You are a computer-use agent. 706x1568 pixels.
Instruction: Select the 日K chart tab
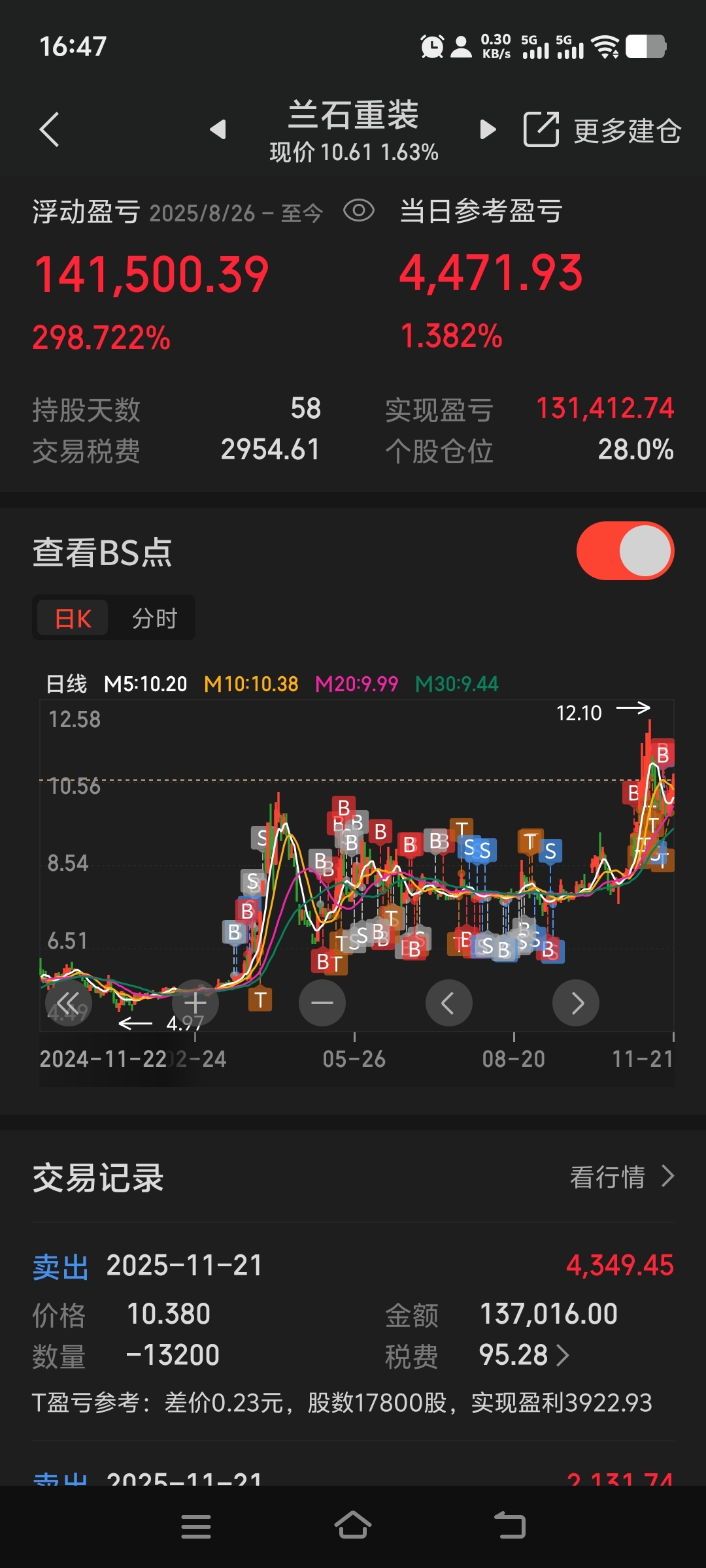coord(73,618)
